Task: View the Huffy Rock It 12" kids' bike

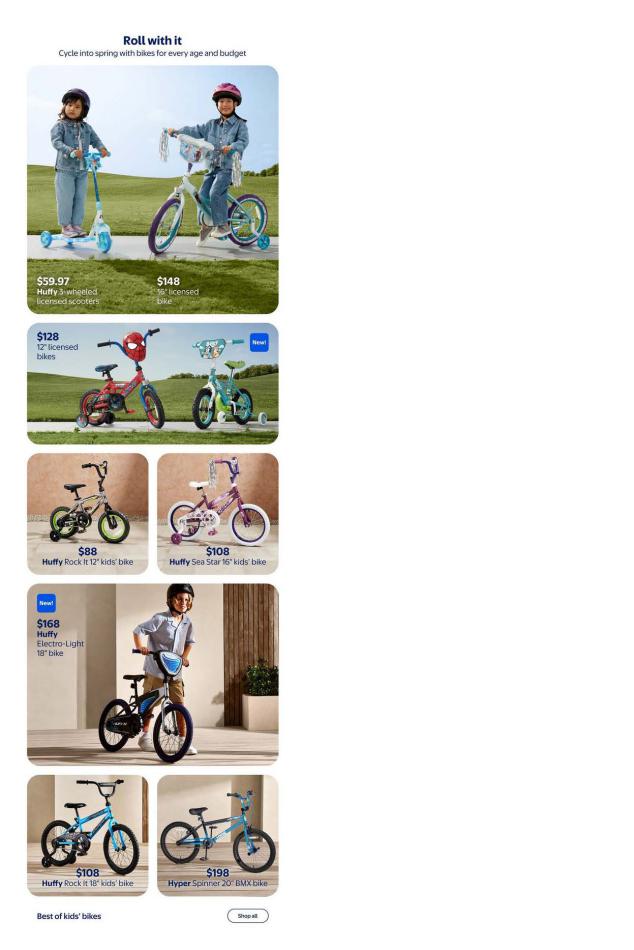Action: click(87, 513)
